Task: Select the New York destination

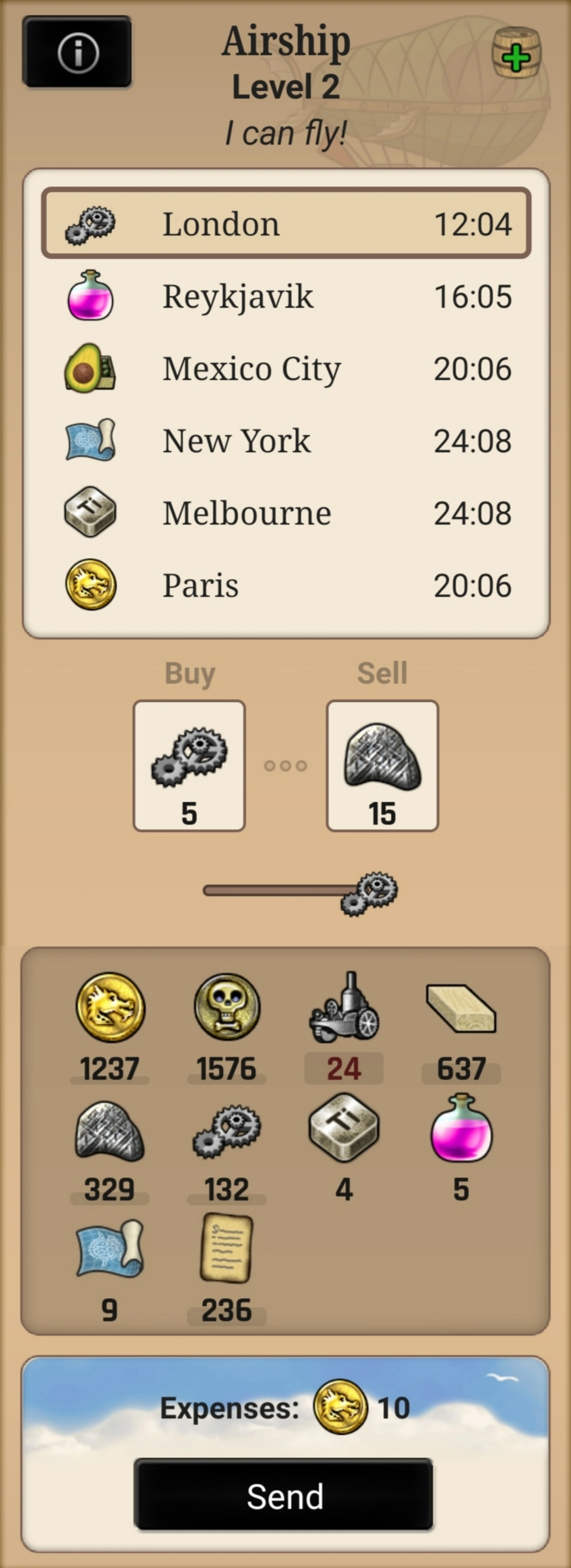Action: coord(285,441)
